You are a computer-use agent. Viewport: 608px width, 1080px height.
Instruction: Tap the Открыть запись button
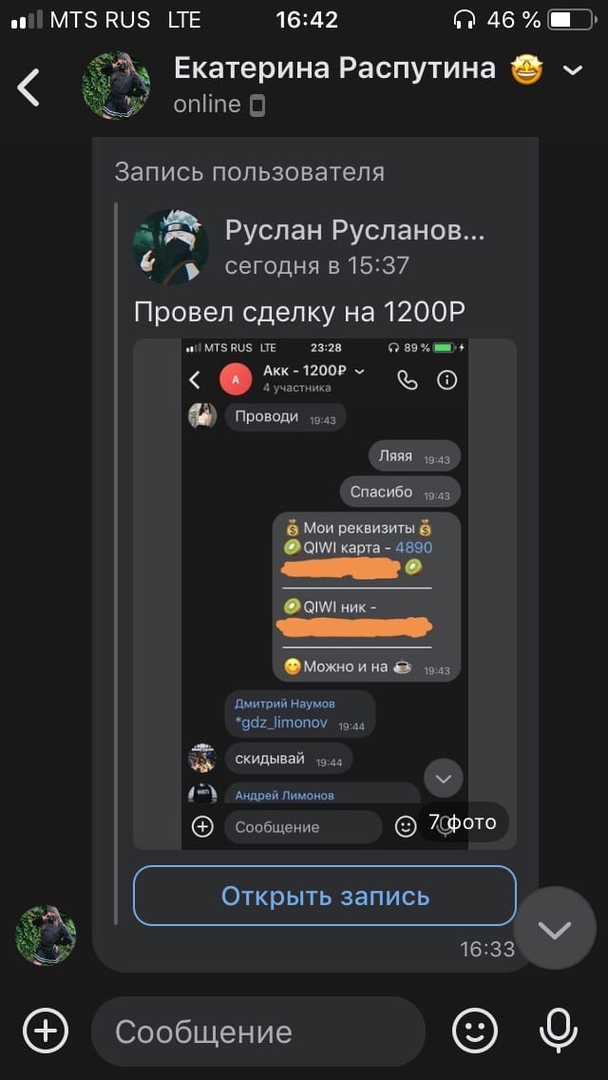click(x=324, y=895)
